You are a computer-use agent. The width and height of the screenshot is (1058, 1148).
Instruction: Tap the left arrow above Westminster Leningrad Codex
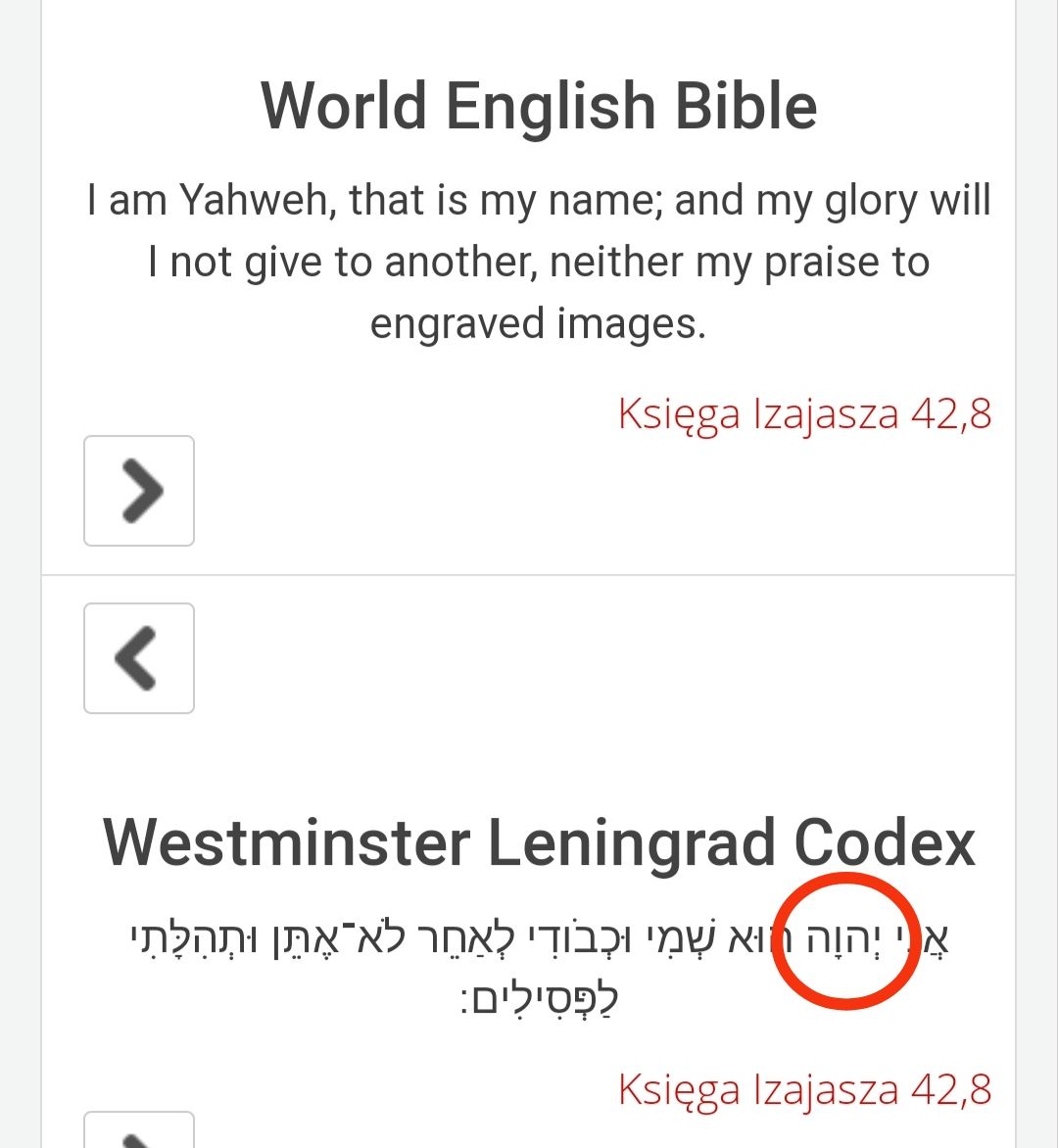pyautogui.click(x=139, y=658)
